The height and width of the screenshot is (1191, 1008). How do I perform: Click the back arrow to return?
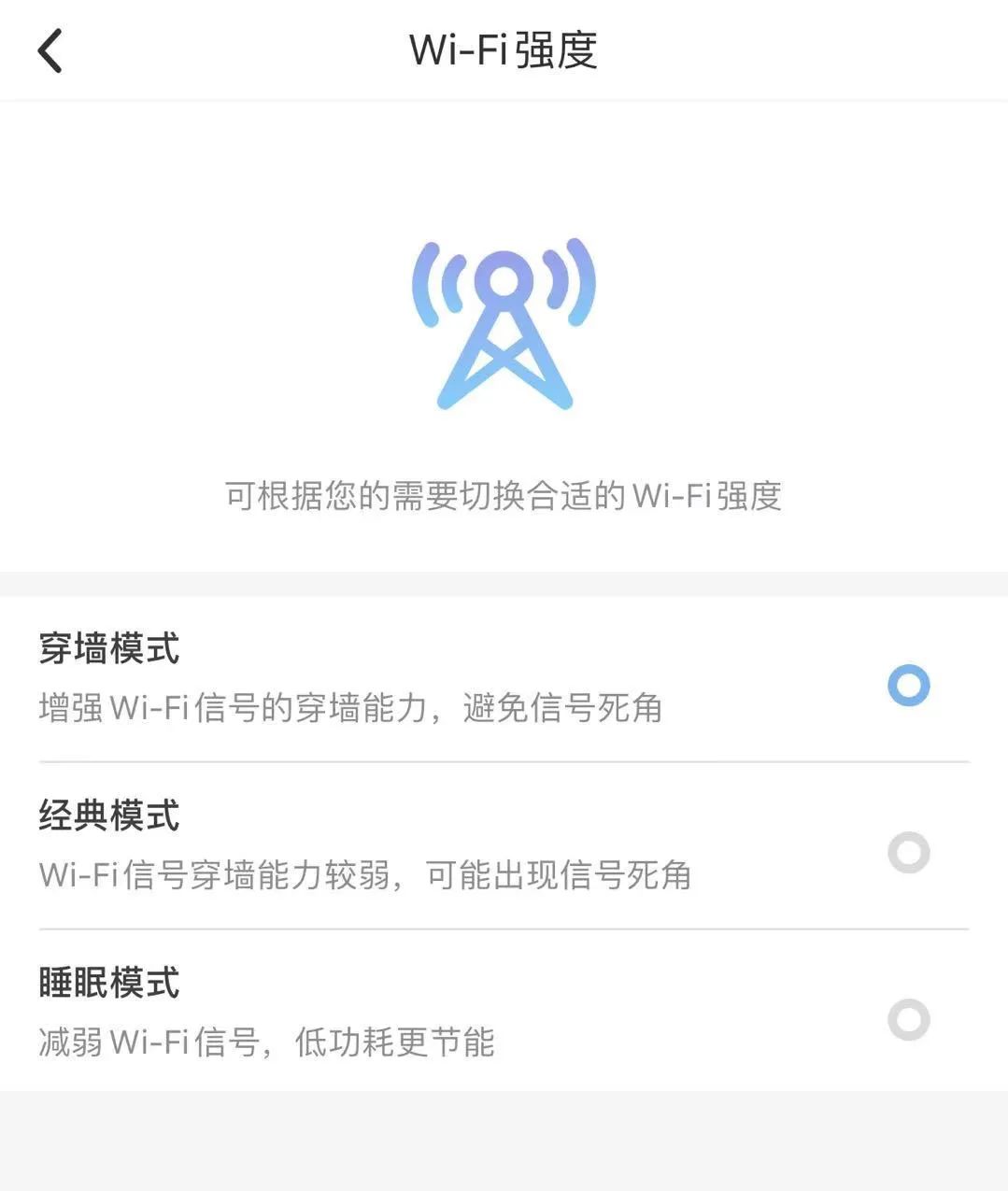[x=49, y=51]
